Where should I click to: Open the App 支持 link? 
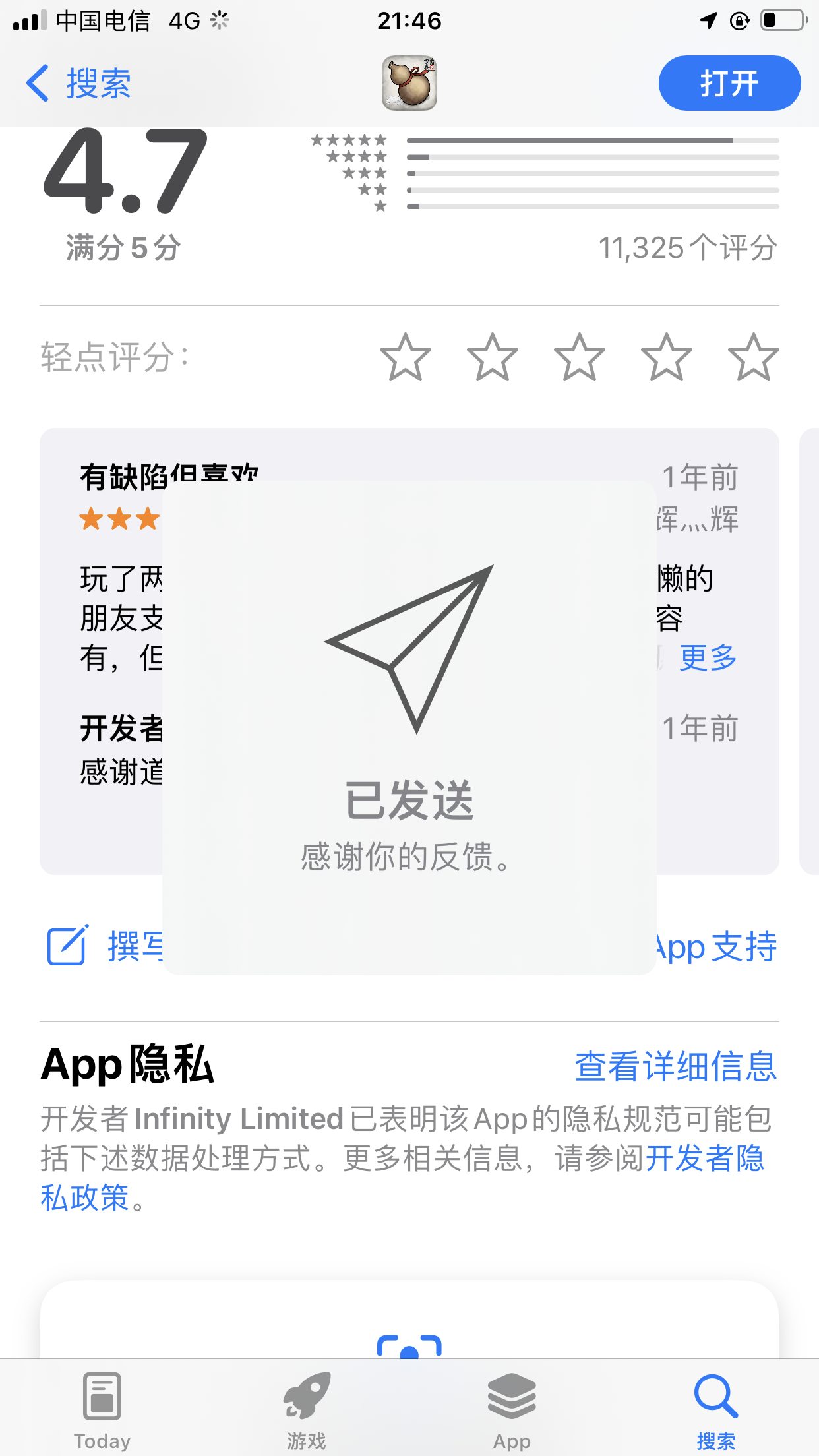pyautogui.click(x=715, y=947)
